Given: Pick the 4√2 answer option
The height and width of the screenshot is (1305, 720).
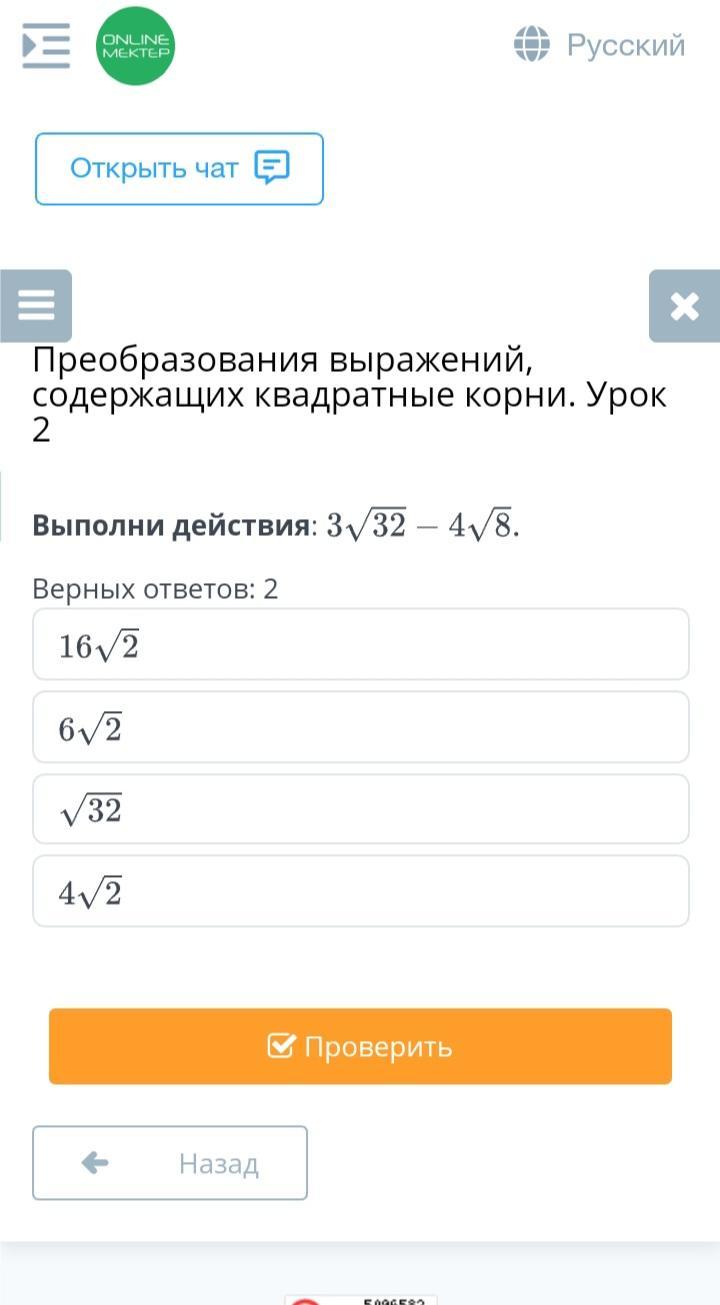Looking at the screenshot, I should point(360,891).
